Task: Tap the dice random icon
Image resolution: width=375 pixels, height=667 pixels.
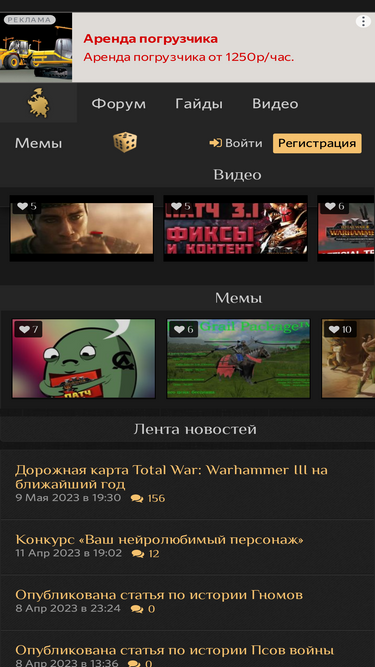Action: (x=125, y=142)
